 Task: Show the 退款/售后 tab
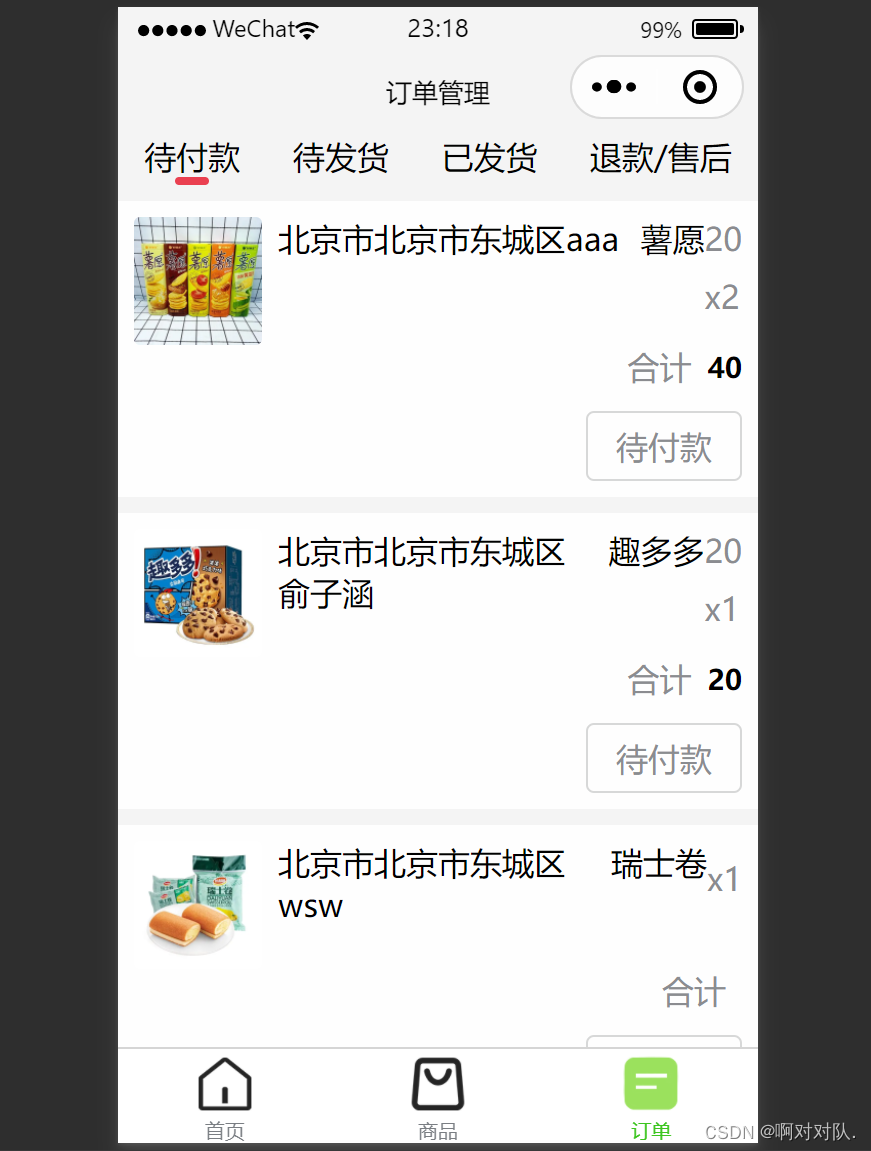660,158
